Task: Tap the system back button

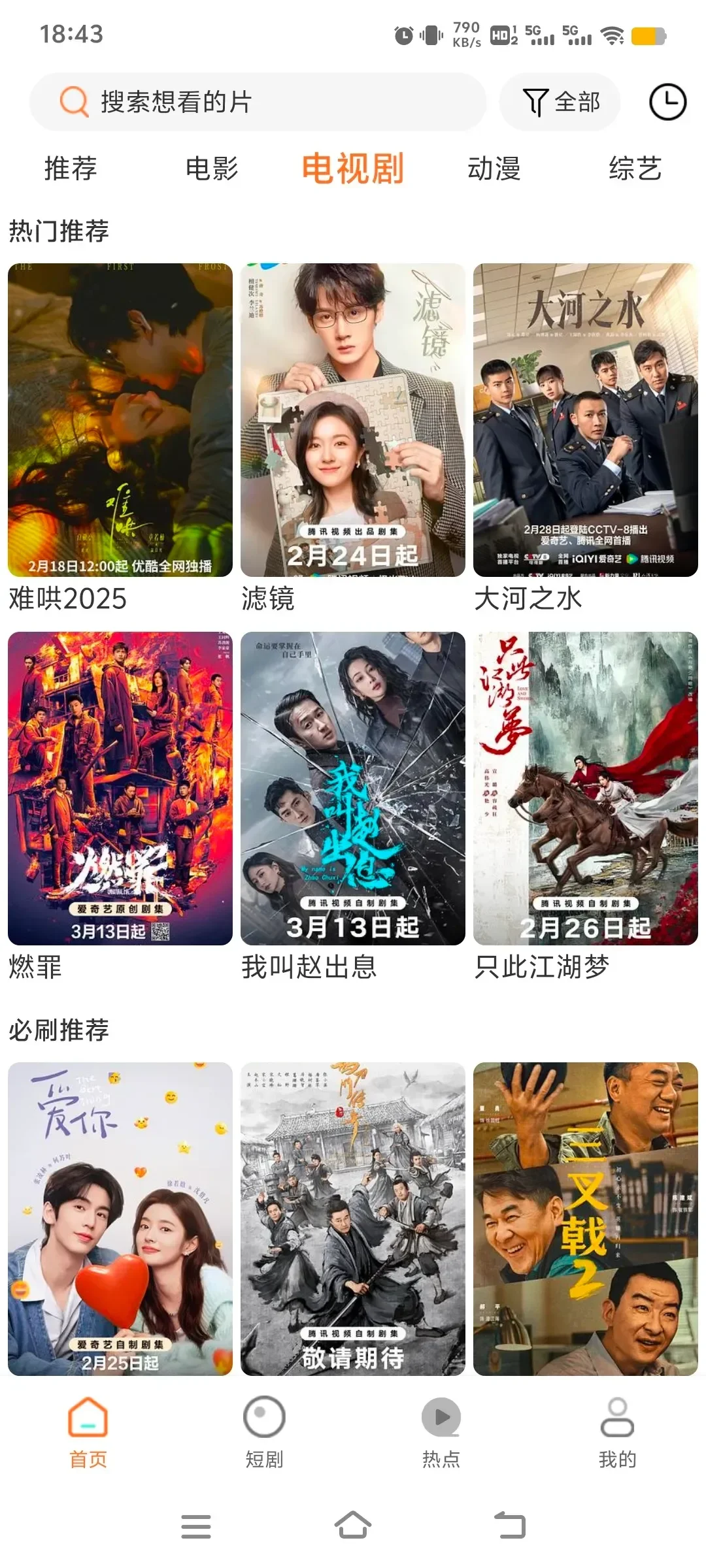Action: (x=510, y=1526)
